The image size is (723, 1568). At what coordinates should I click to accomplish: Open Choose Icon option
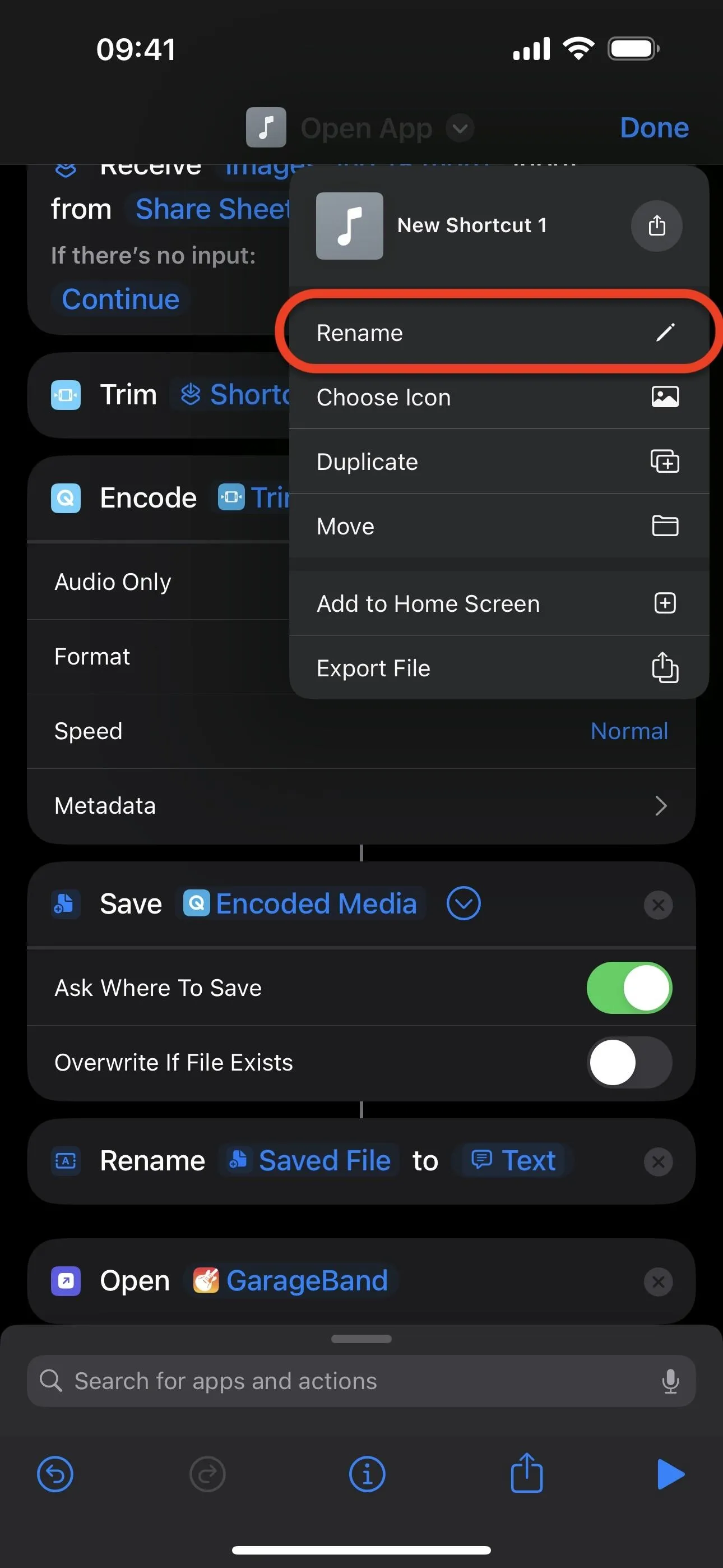pos(498,397)
